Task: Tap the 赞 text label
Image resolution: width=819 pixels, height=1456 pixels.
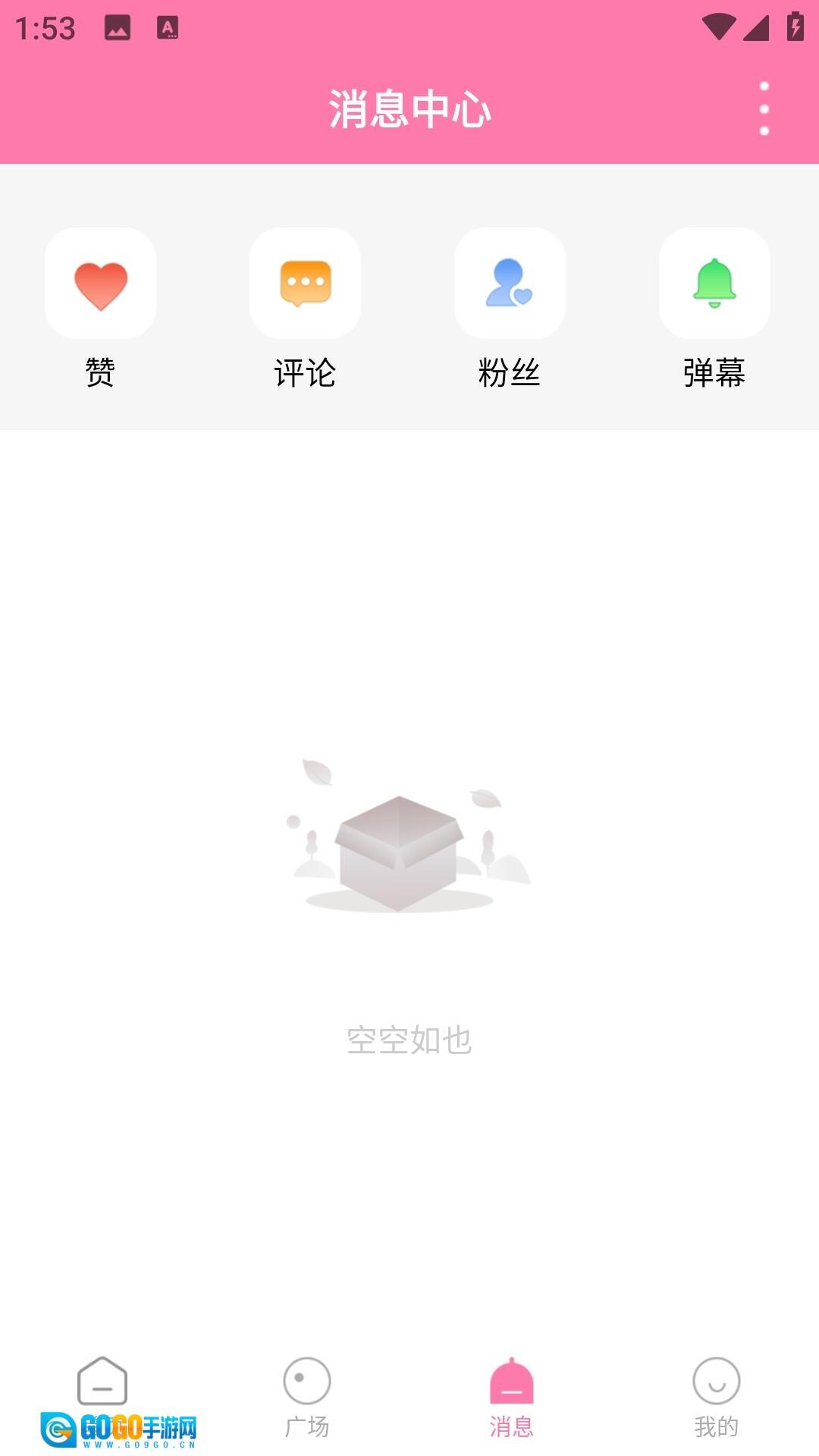Action: [x=101, y=373]
